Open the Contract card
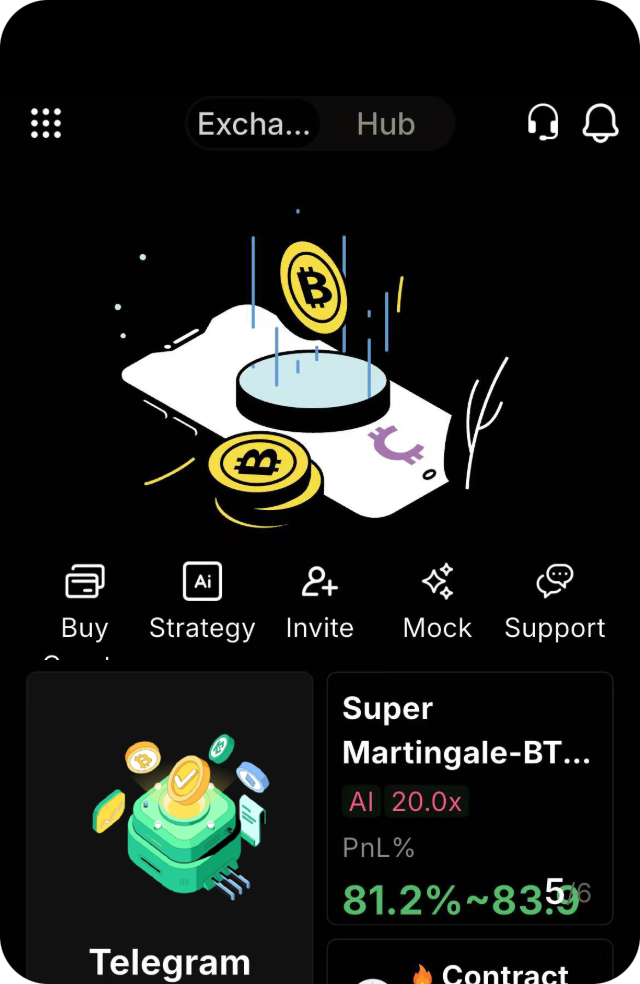Image resolution: width=640 pixels, height=984 pixels. click(x=469, y=964)
